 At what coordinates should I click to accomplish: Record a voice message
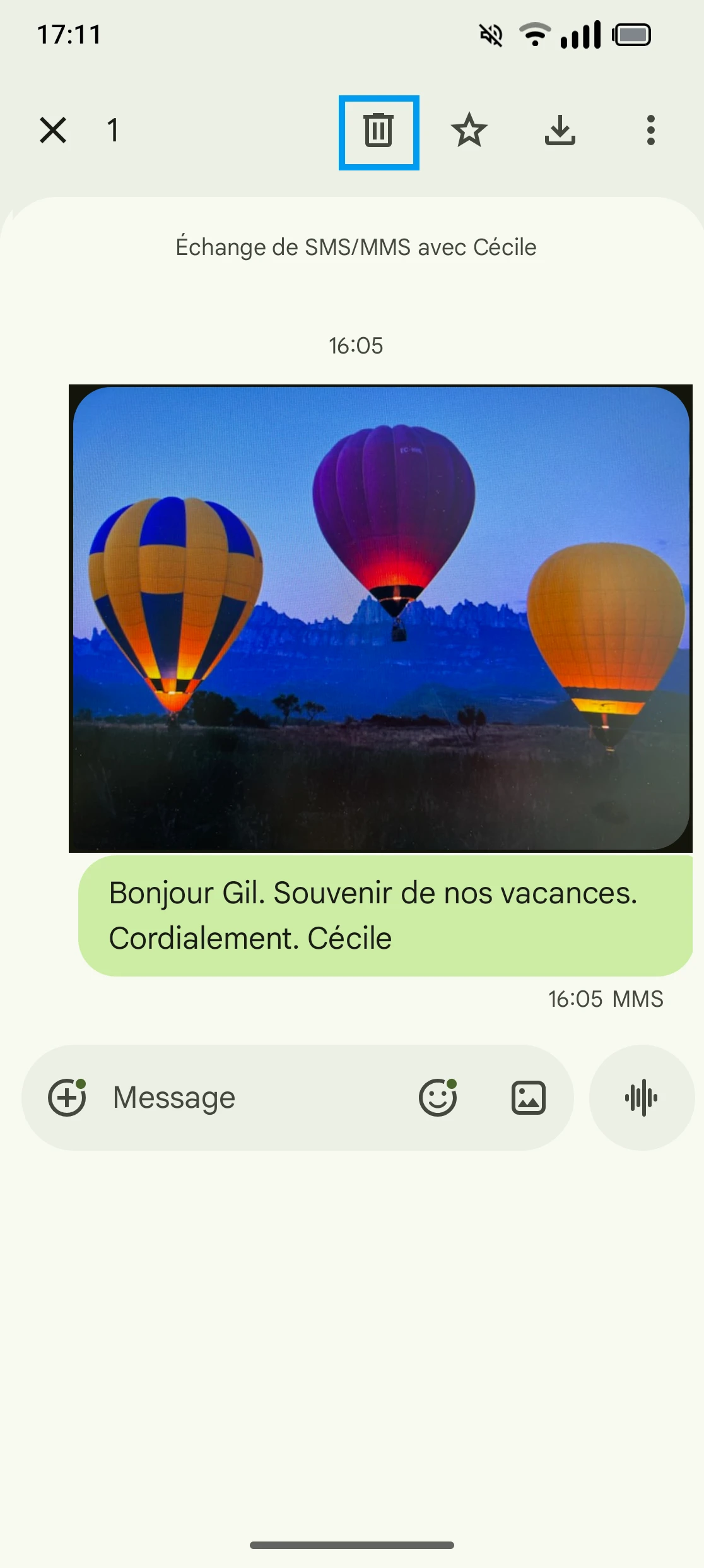[x=642, y=1098]
